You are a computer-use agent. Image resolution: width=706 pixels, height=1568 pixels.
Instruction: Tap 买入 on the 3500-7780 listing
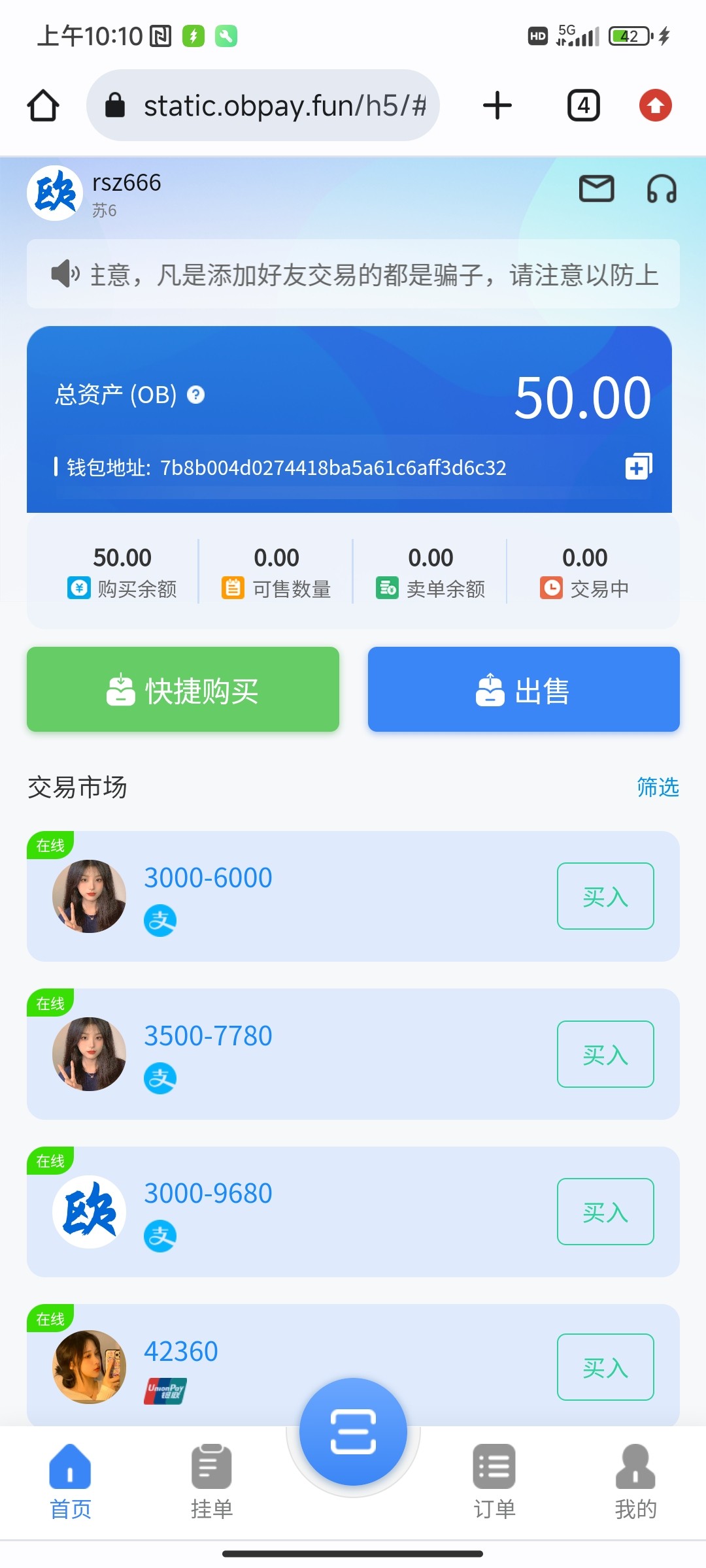pos(605,1054)
